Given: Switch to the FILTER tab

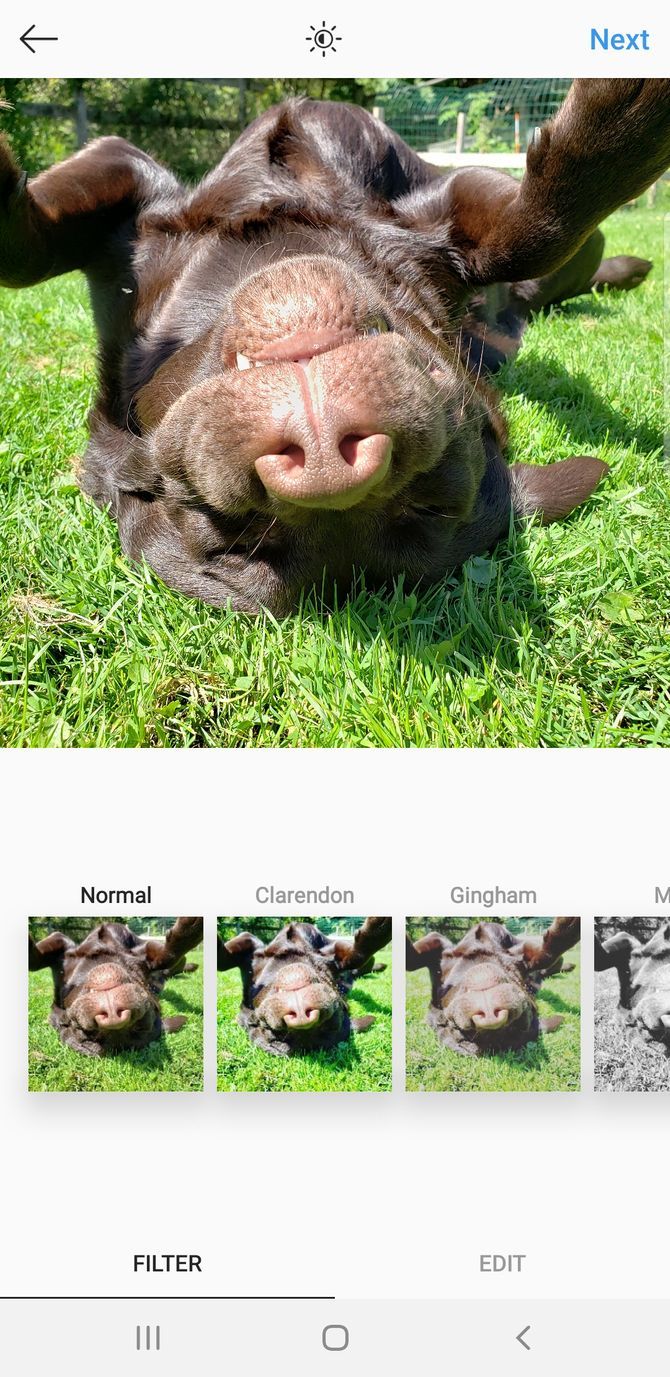Looking at the screenshot, I should click(x=167, y=1263).
